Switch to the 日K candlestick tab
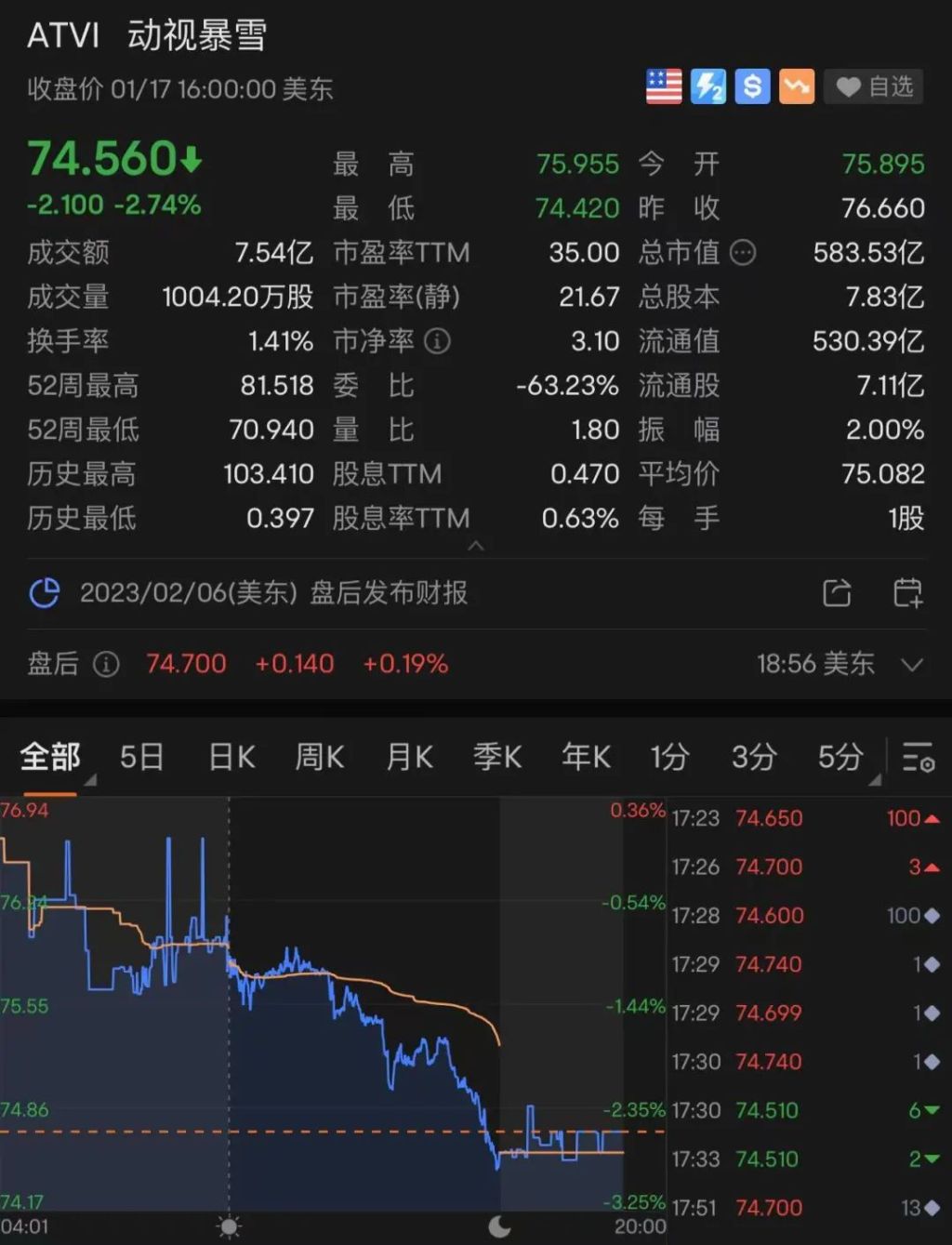This screenshot has width=952, height=1245. click(x=230, y=758)
